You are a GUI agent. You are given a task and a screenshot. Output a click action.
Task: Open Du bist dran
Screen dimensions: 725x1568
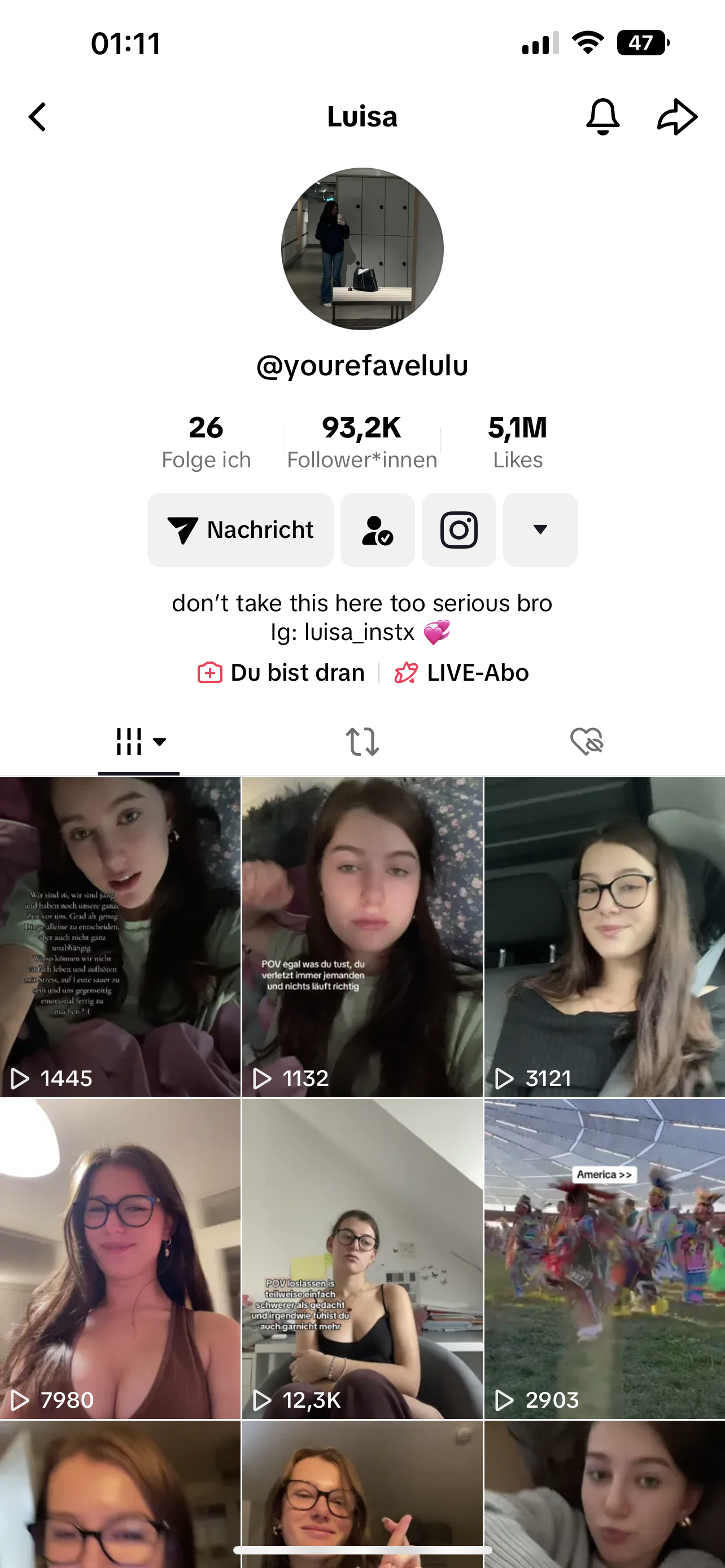click(x=282, y=673)
